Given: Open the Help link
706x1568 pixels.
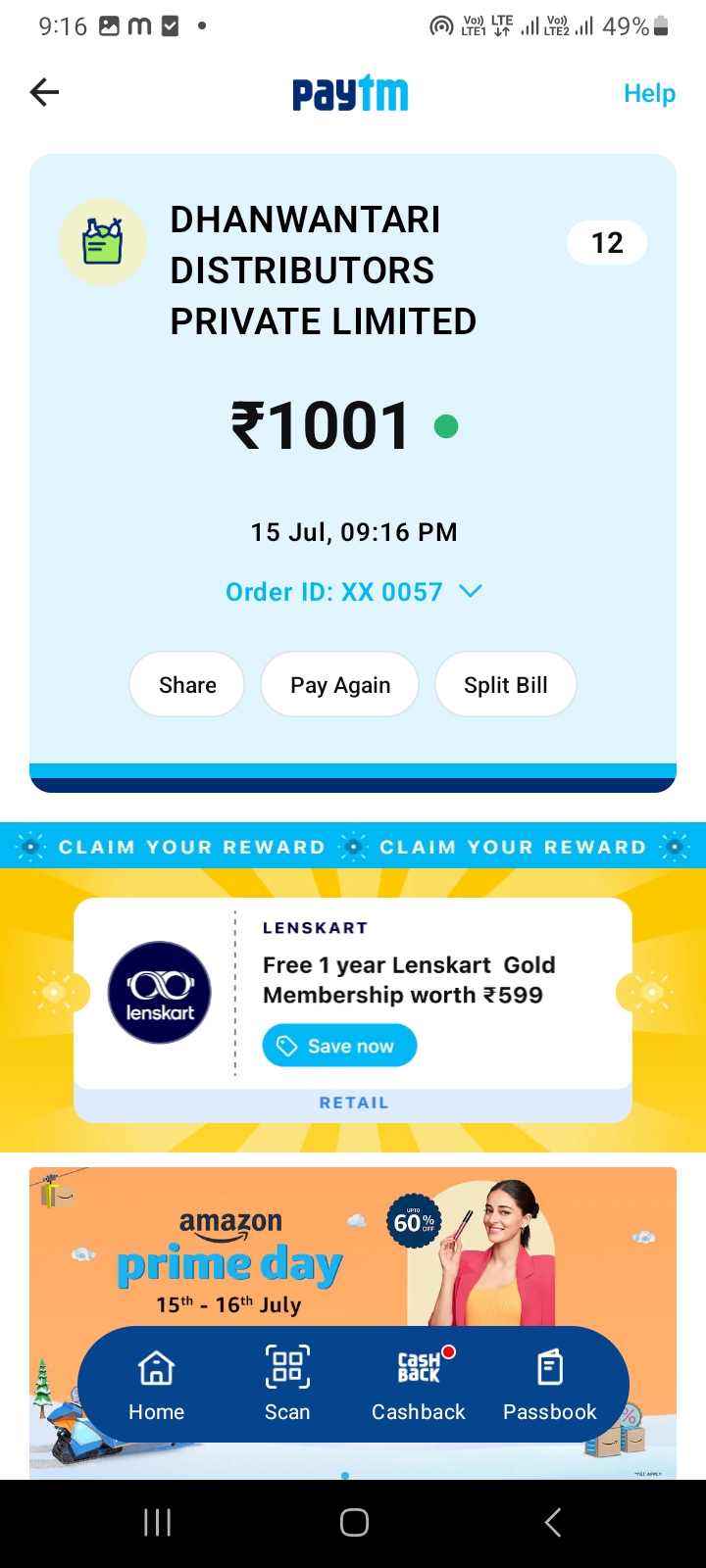Looking at the screenshot, I should [649, 93].
